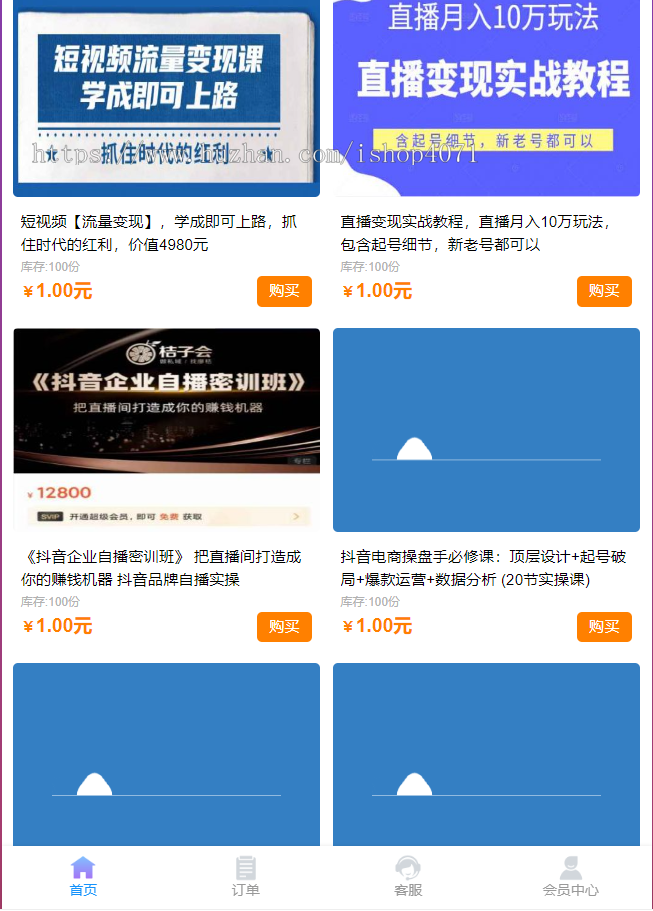
Task: Open the 直播变现实战教程 product image
Action: (x=486, y=98)
